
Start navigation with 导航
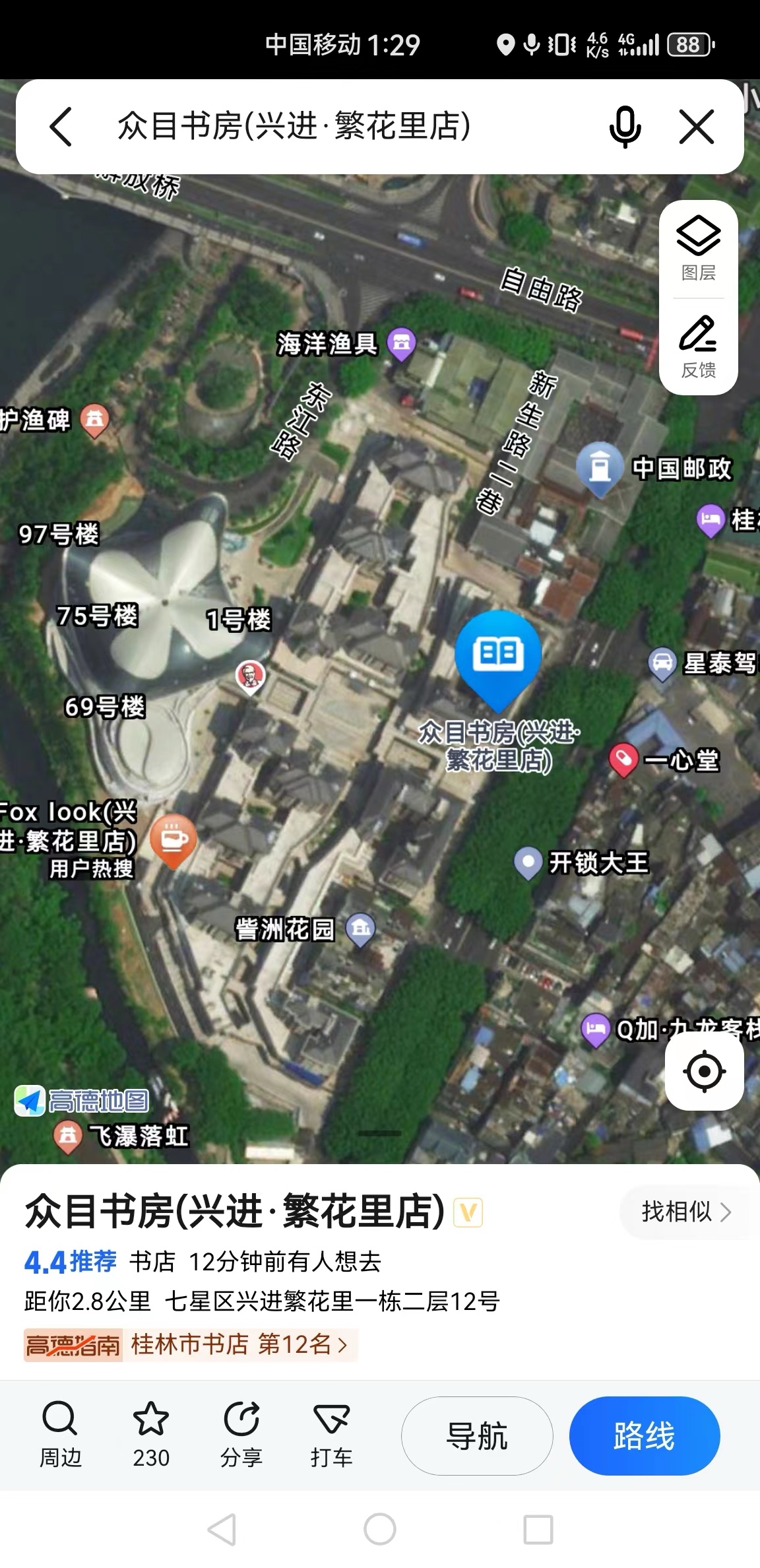[476, 1435]
